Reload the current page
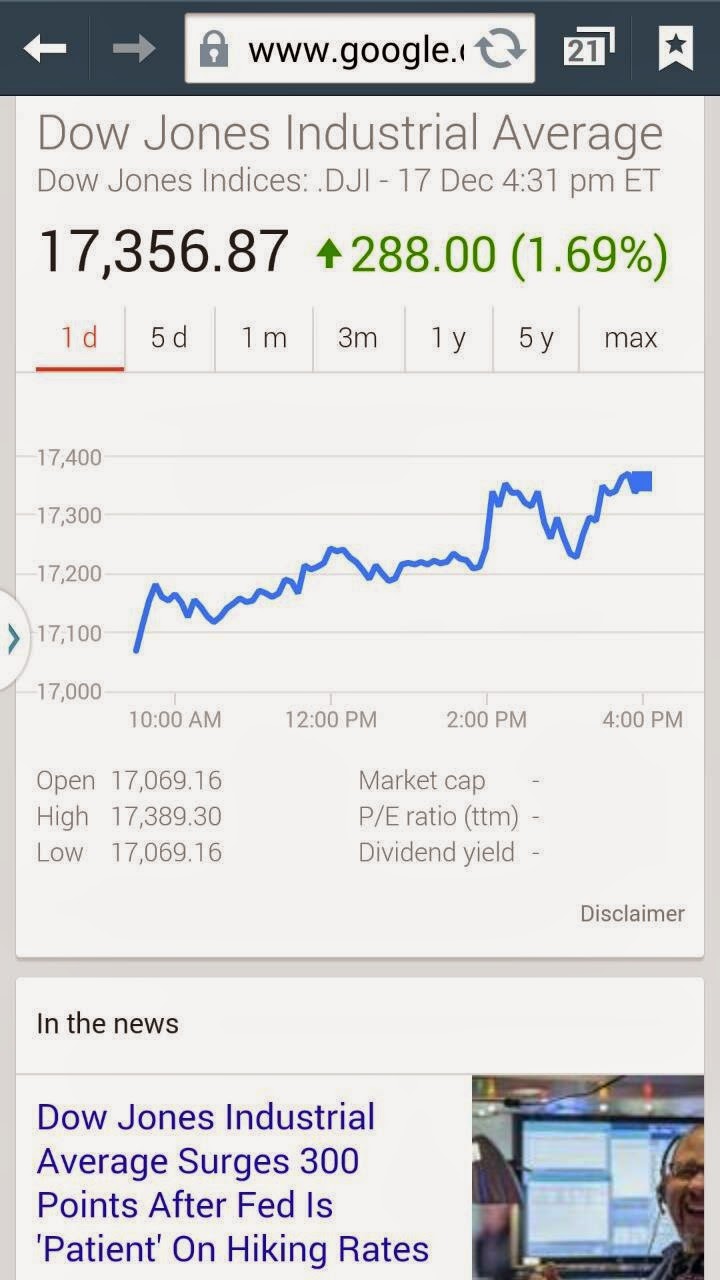 click(499, 48)
